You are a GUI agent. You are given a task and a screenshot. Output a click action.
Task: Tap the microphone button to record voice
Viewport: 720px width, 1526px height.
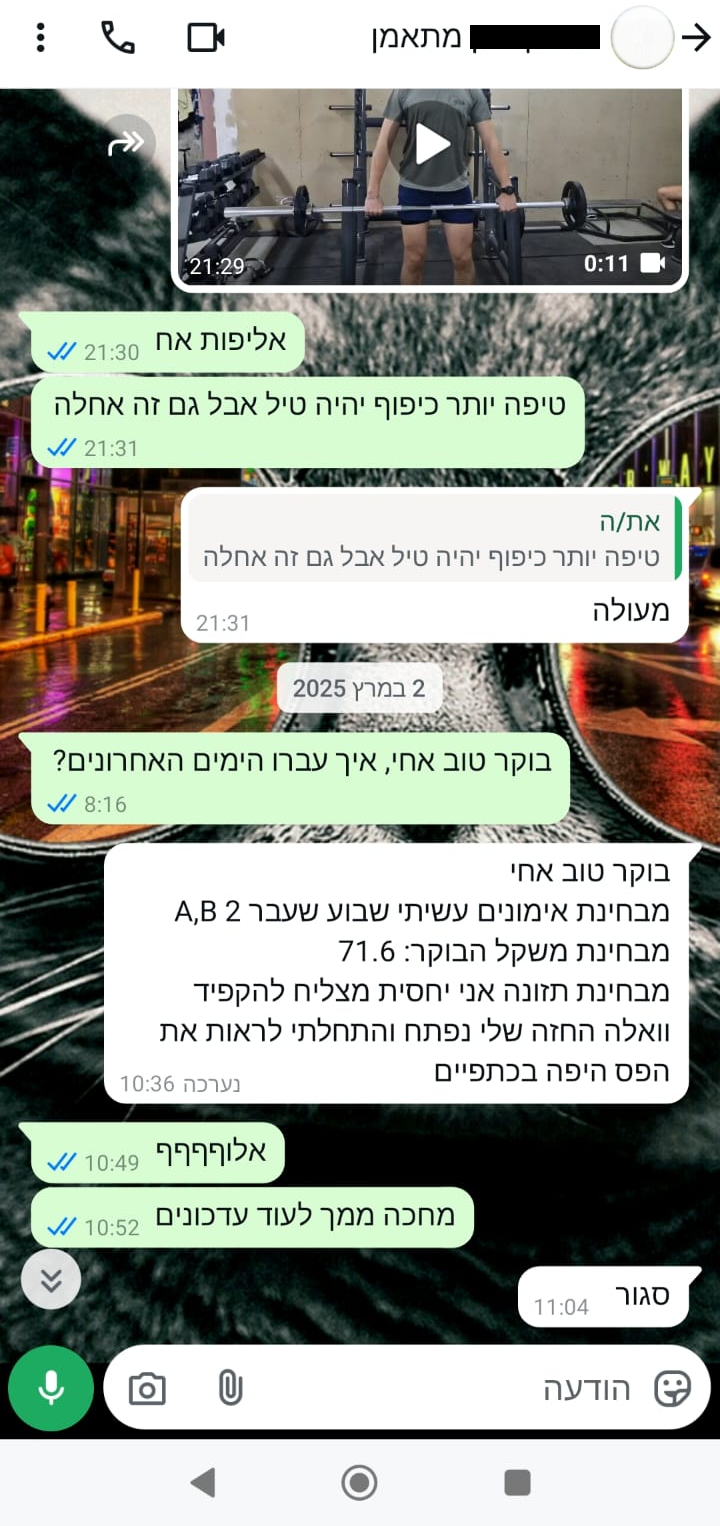[50, 1388]
